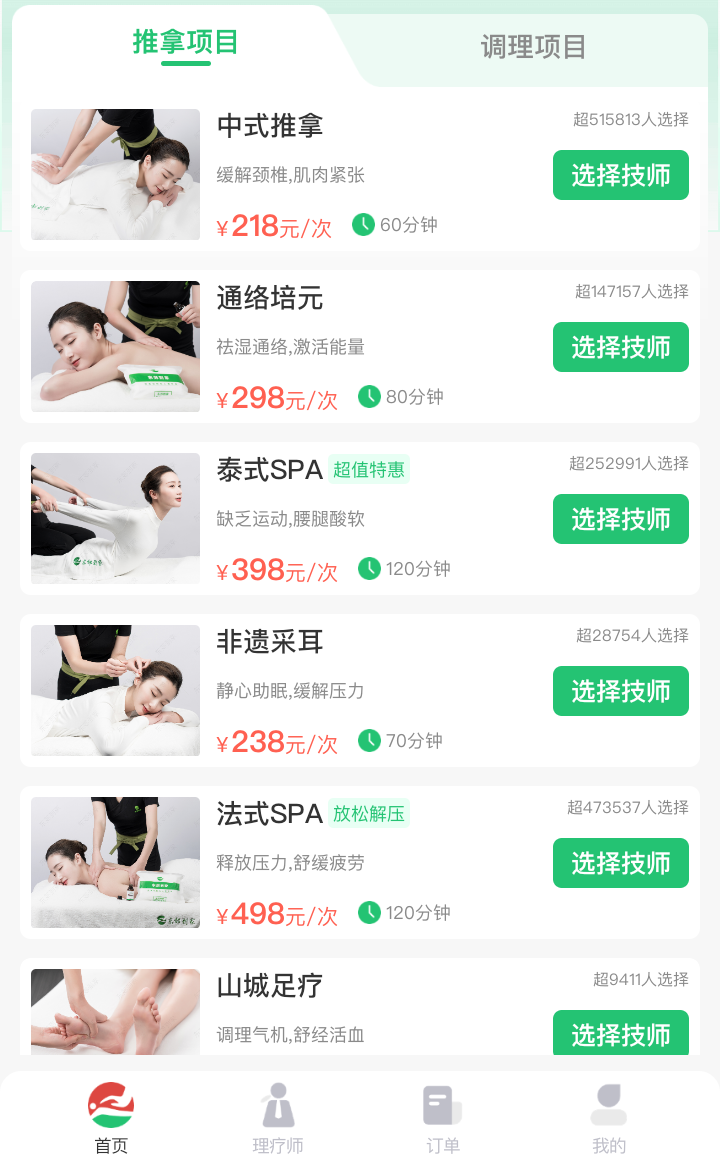Tap 选择技师 for 法式SPA
This screenshot has width=720, height=1167.
(x=620, y=864)
